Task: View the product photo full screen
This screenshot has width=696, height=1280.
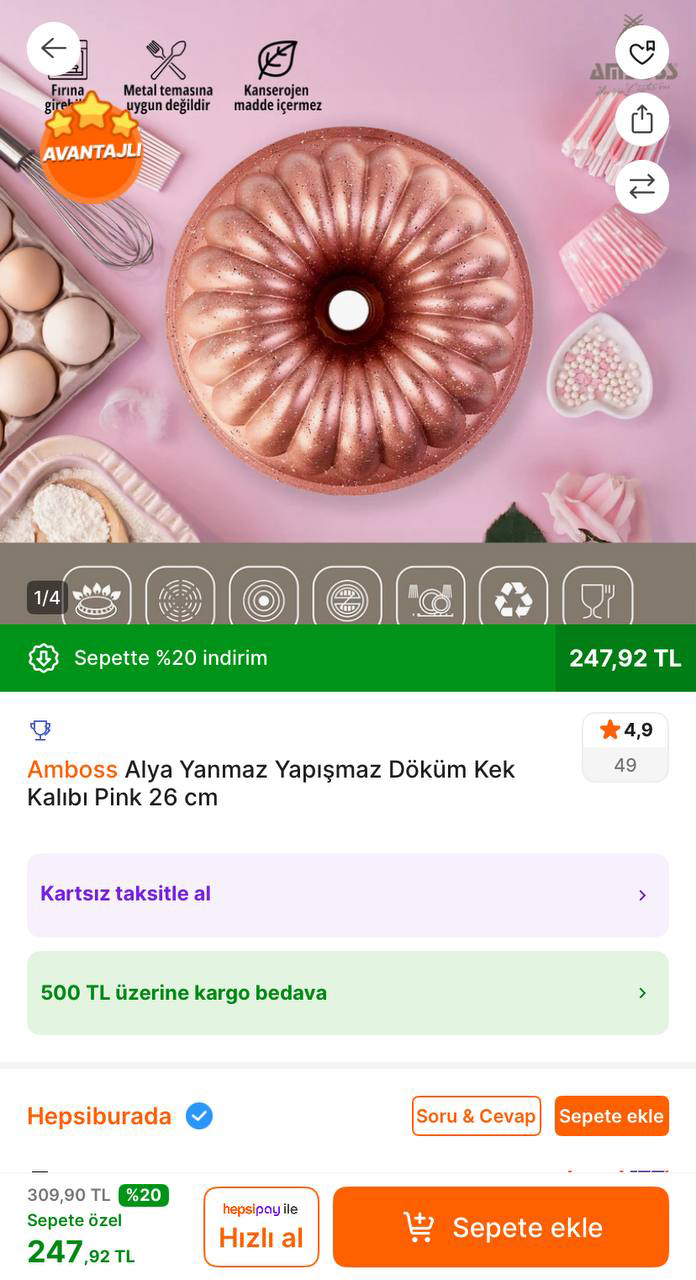Action: pos(348,310)
